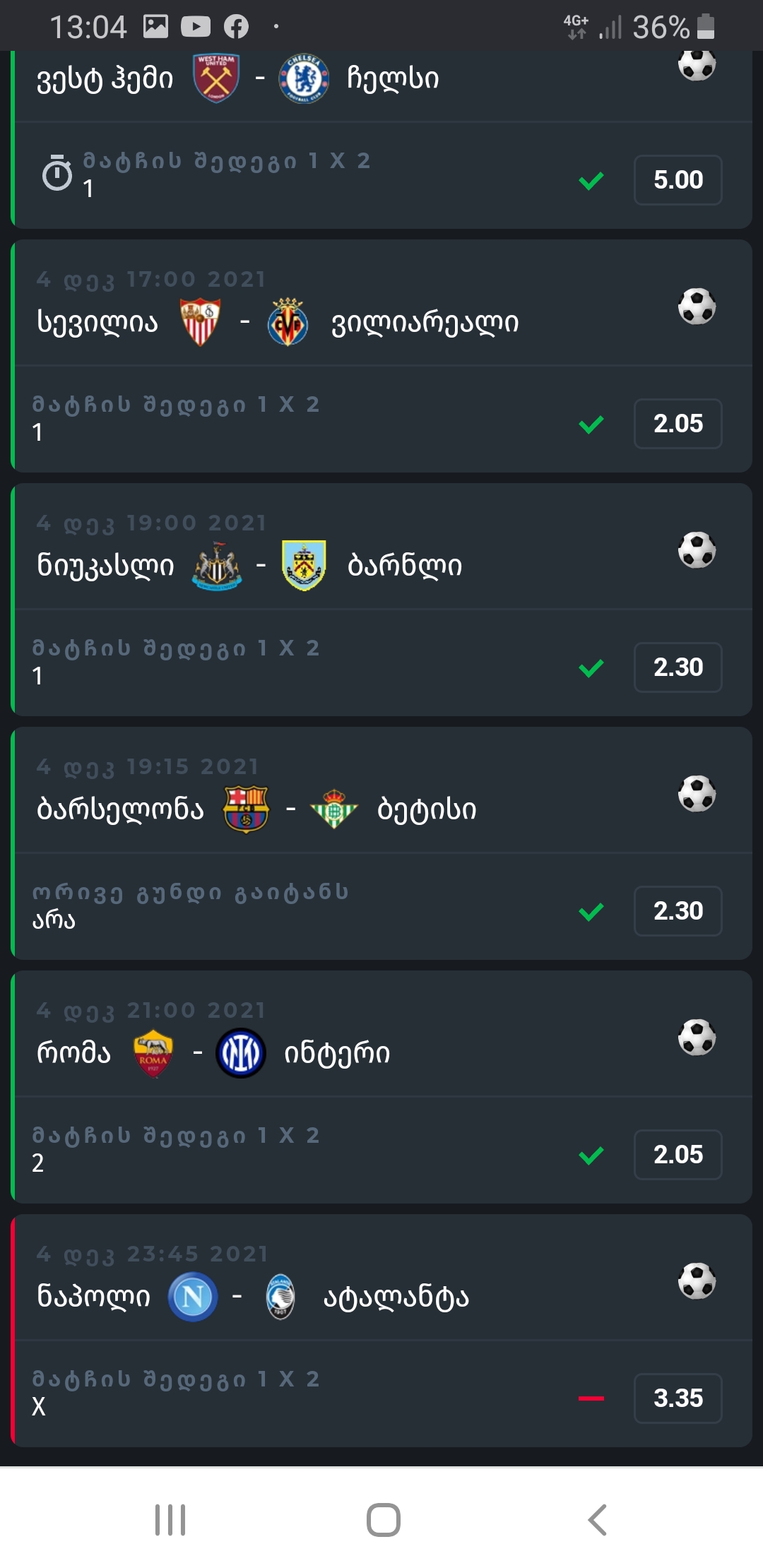
Task: Go to the home screen
Action: [383, 1520]
